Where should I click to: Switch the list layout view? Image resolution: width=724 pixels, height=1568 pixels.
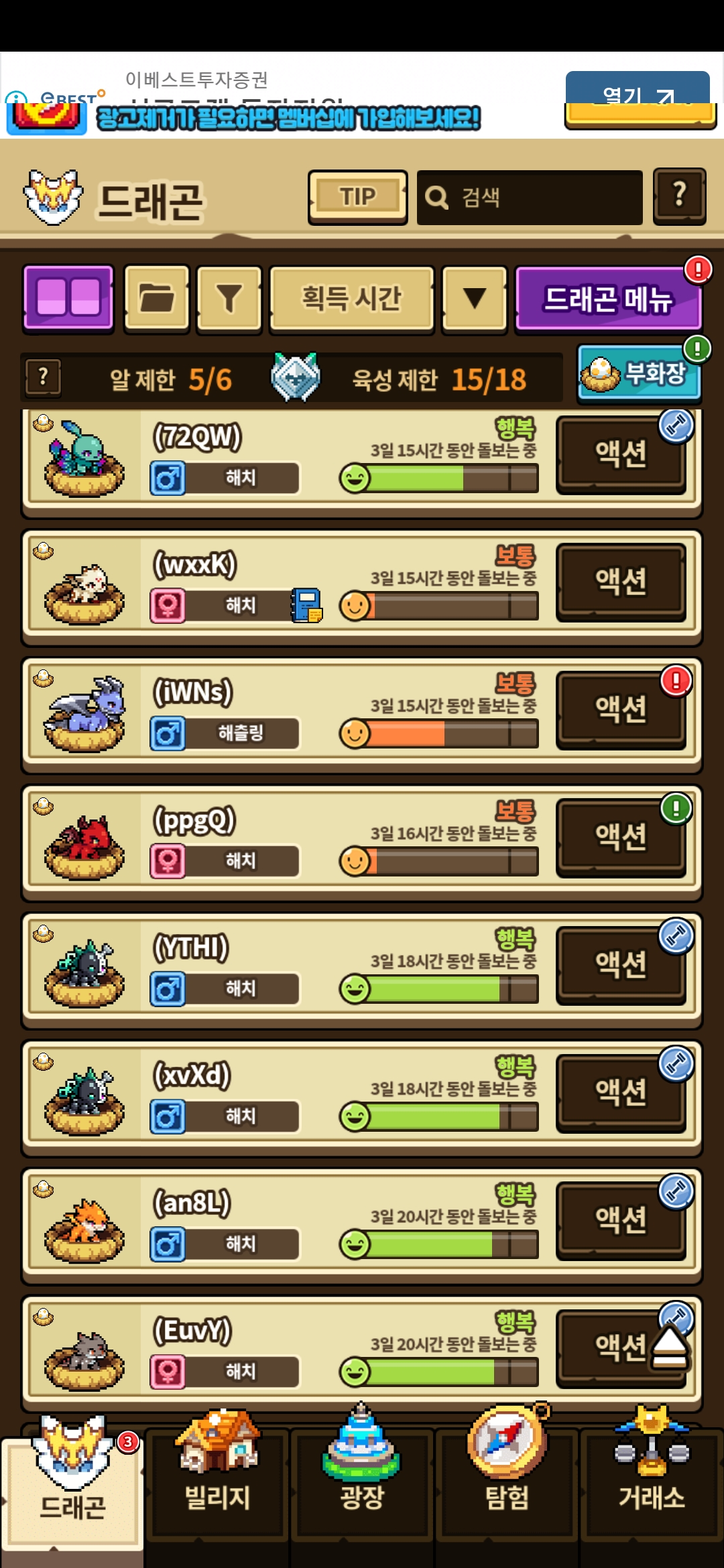coord(68,298)
